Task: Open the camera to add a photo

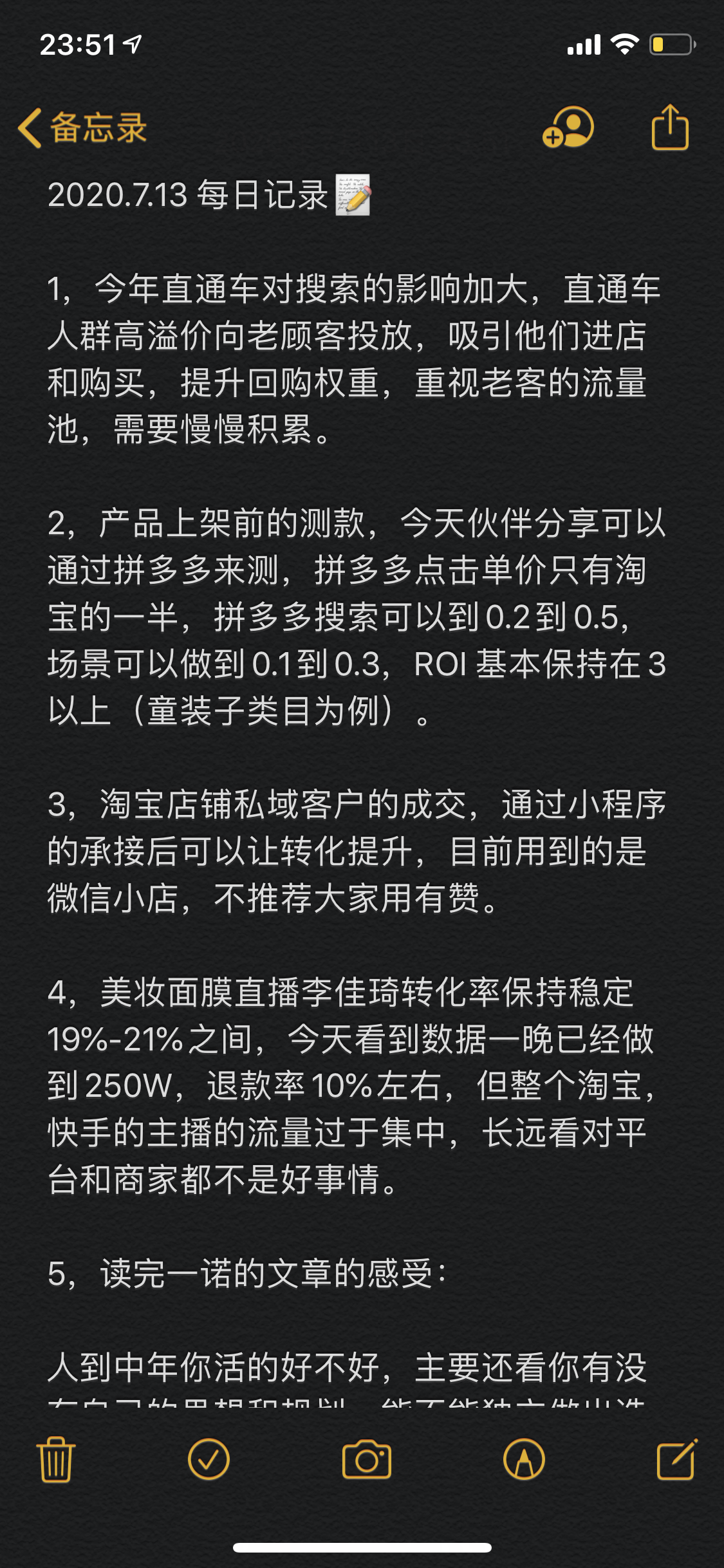Action: [366, 1459]
